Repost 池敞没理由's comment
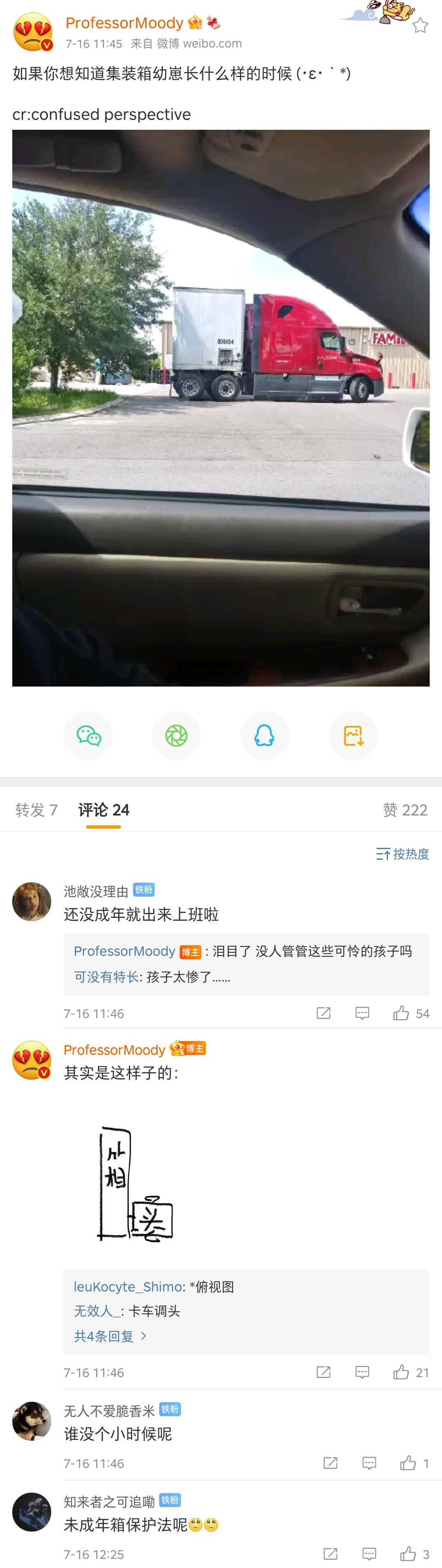Viewport: 442px width, 1568px height. click(323, 1014)
